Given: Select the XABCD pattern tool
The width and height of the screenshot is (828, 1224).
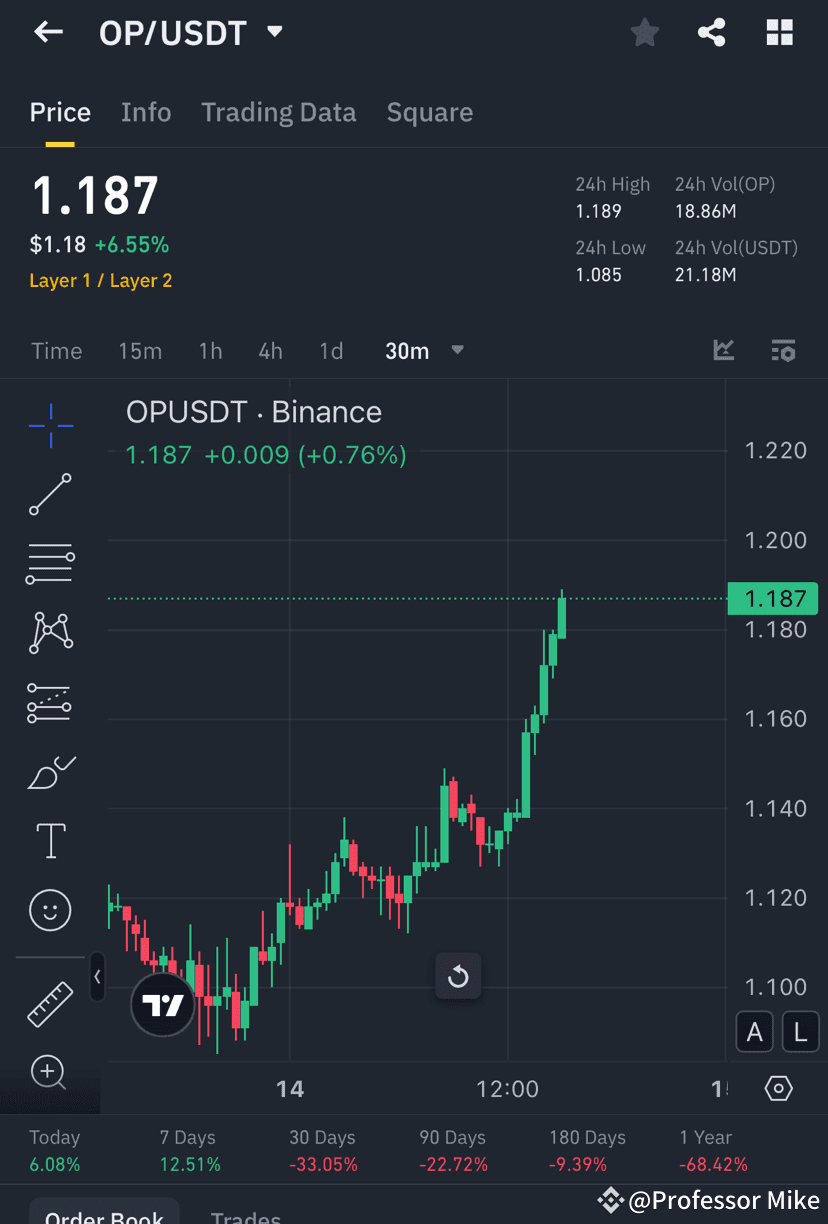Looking at the screenshot, I should [x=50, y=633].
